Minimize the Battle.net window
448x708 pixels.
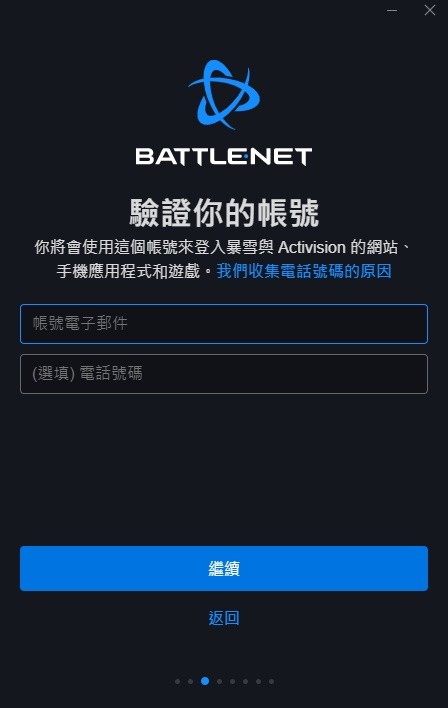click(392, 10)
